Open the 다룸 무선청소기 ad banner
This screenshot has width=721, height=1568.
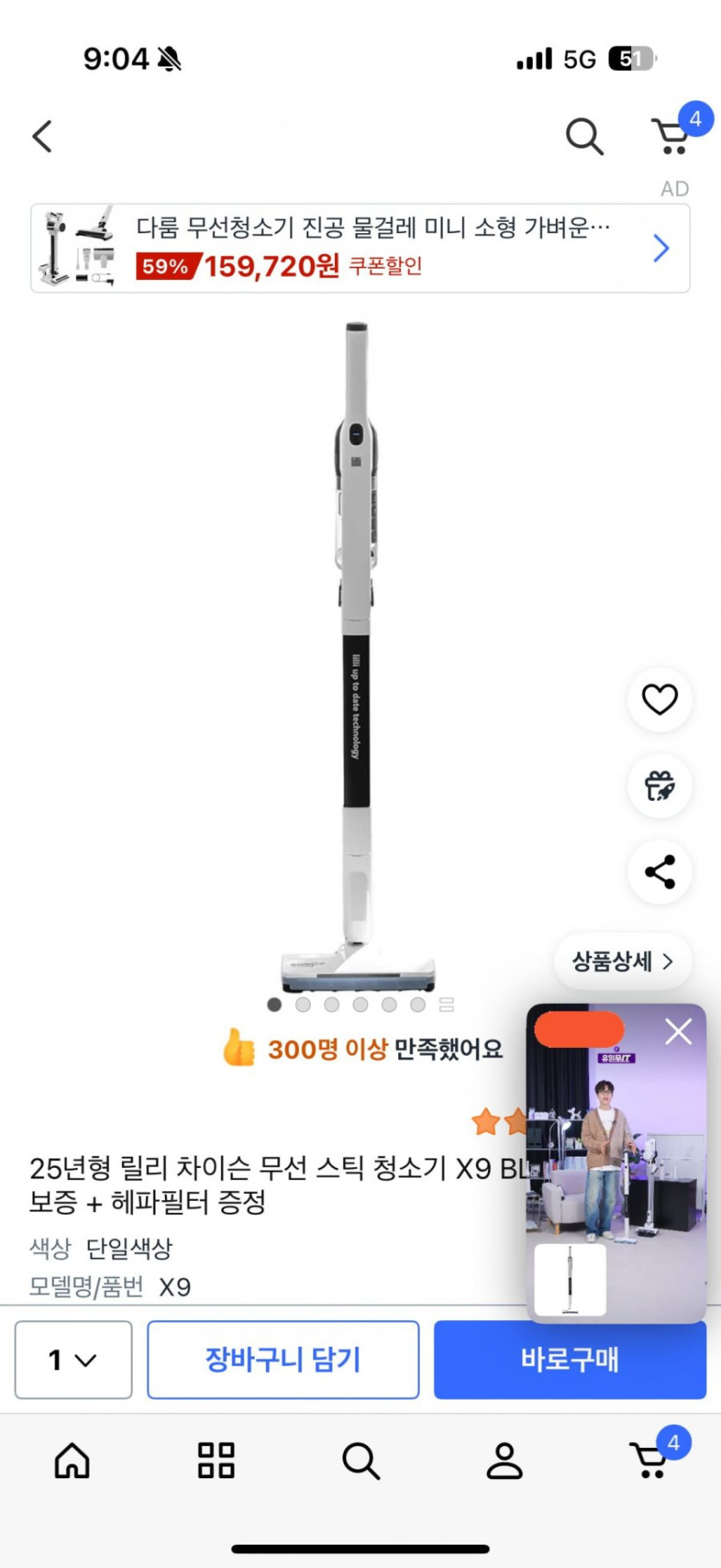pos(360,249)
